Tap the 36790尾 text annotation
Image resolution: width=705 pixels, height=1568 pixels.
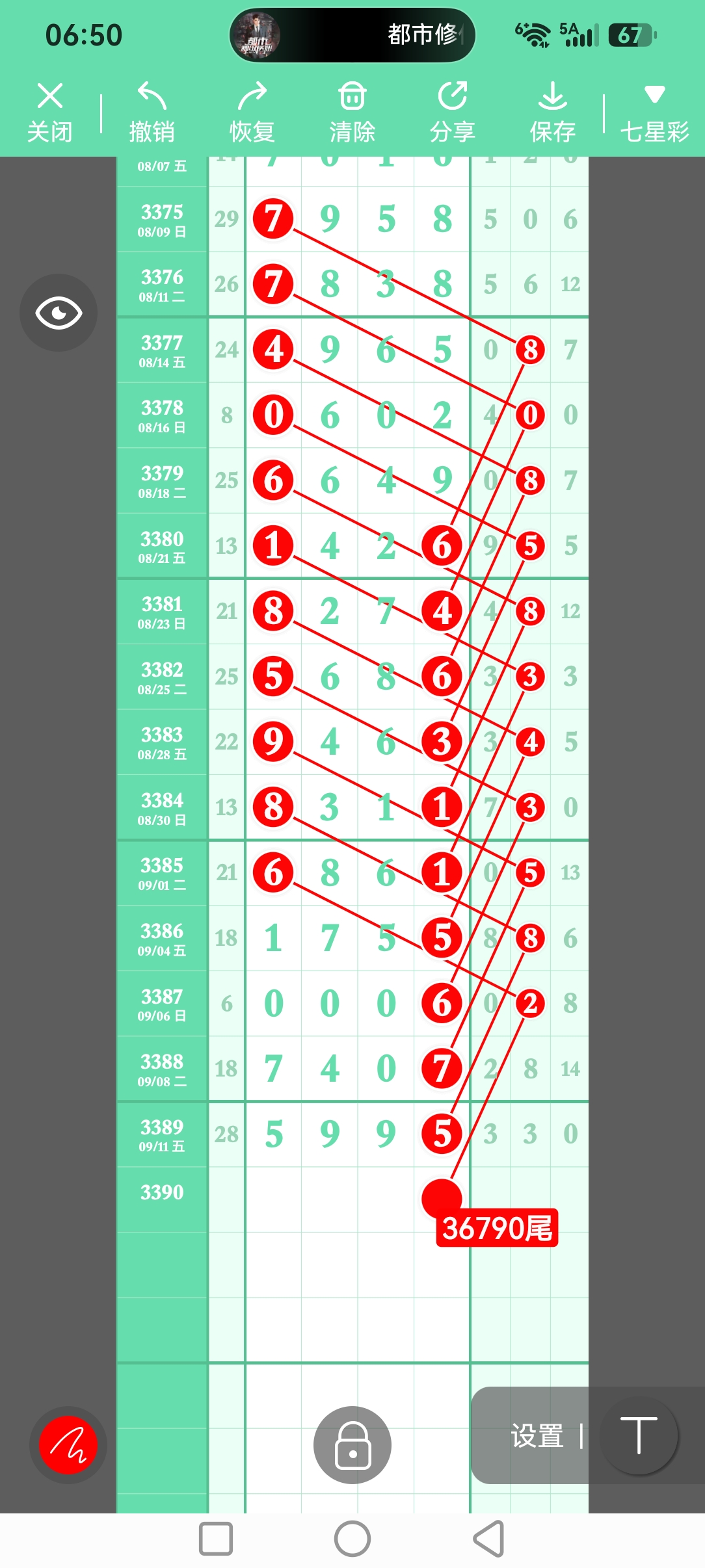click(x=497, y=1228)
